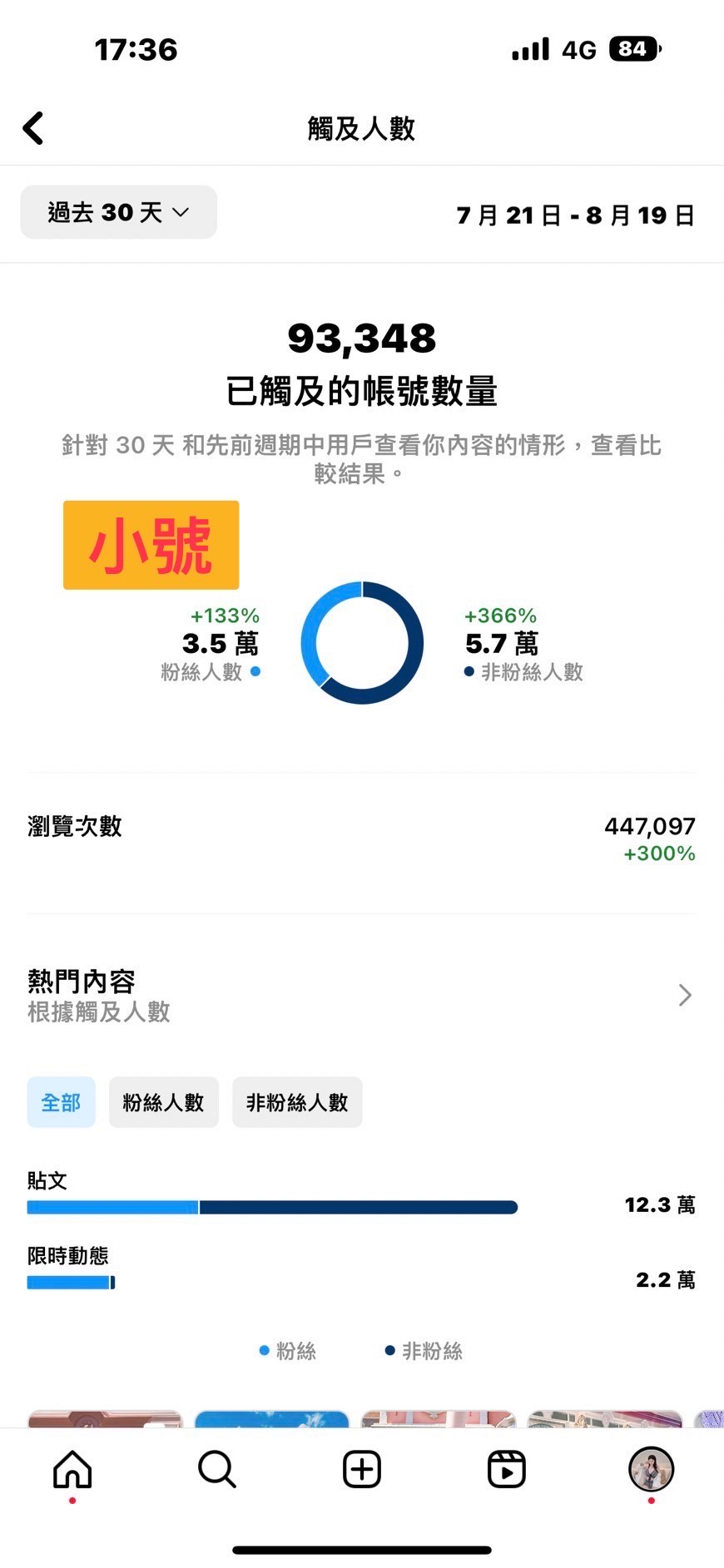Filter by 非粉絲人數 chip
The image size is (724, 1568).
tap(297, 1102)
